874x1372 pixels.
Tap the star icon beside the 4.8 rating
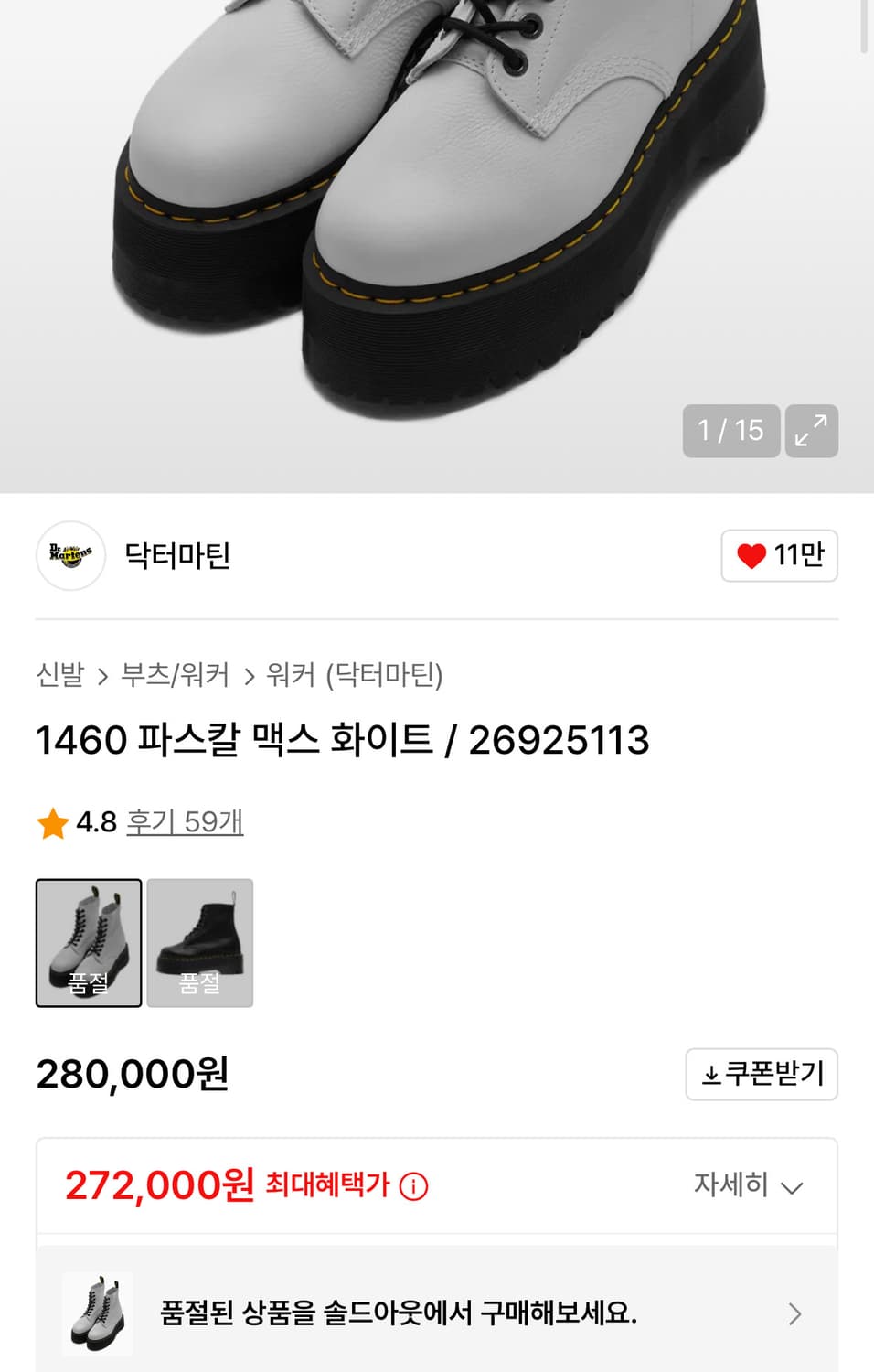tap(54, 822)
